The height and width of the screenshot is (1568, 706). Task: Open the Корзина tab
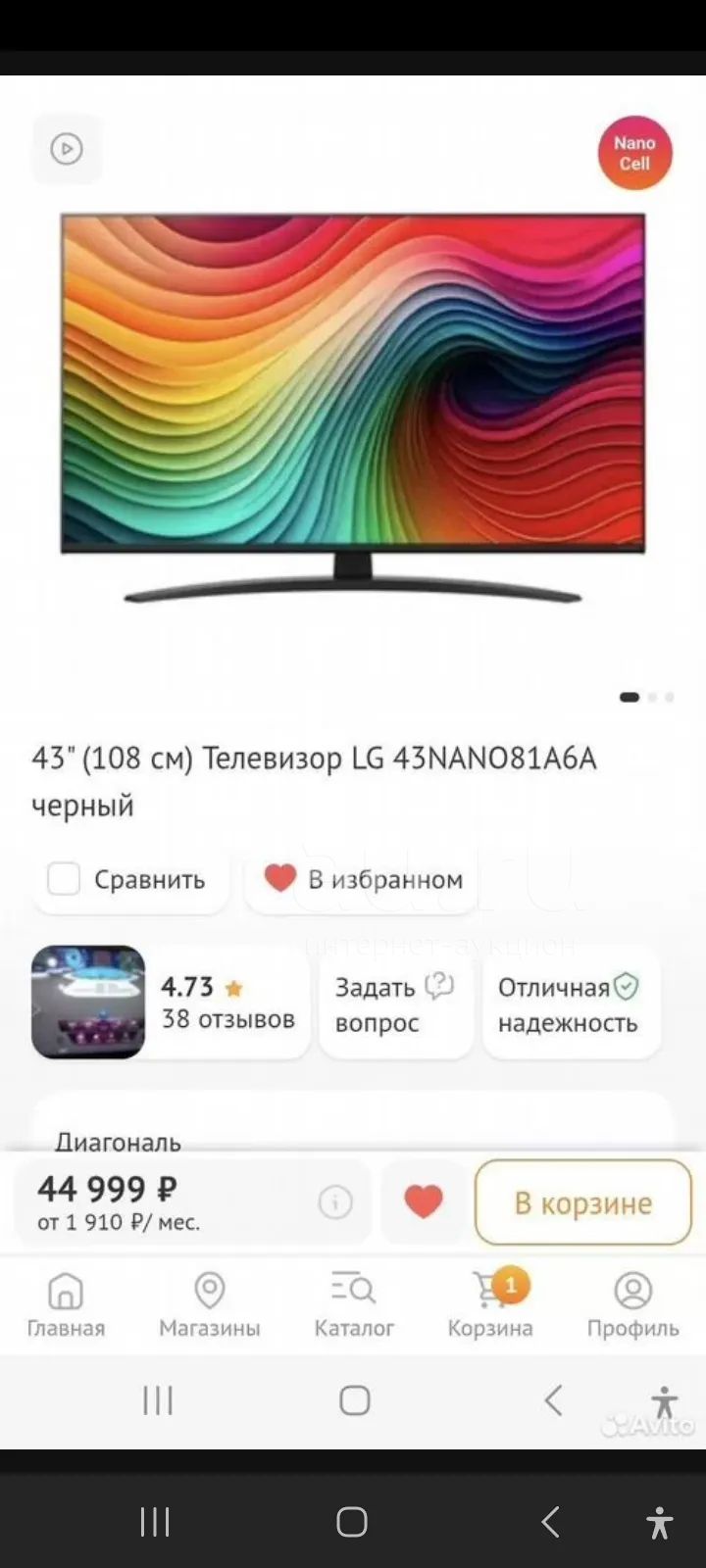[x=490, y=1305]
